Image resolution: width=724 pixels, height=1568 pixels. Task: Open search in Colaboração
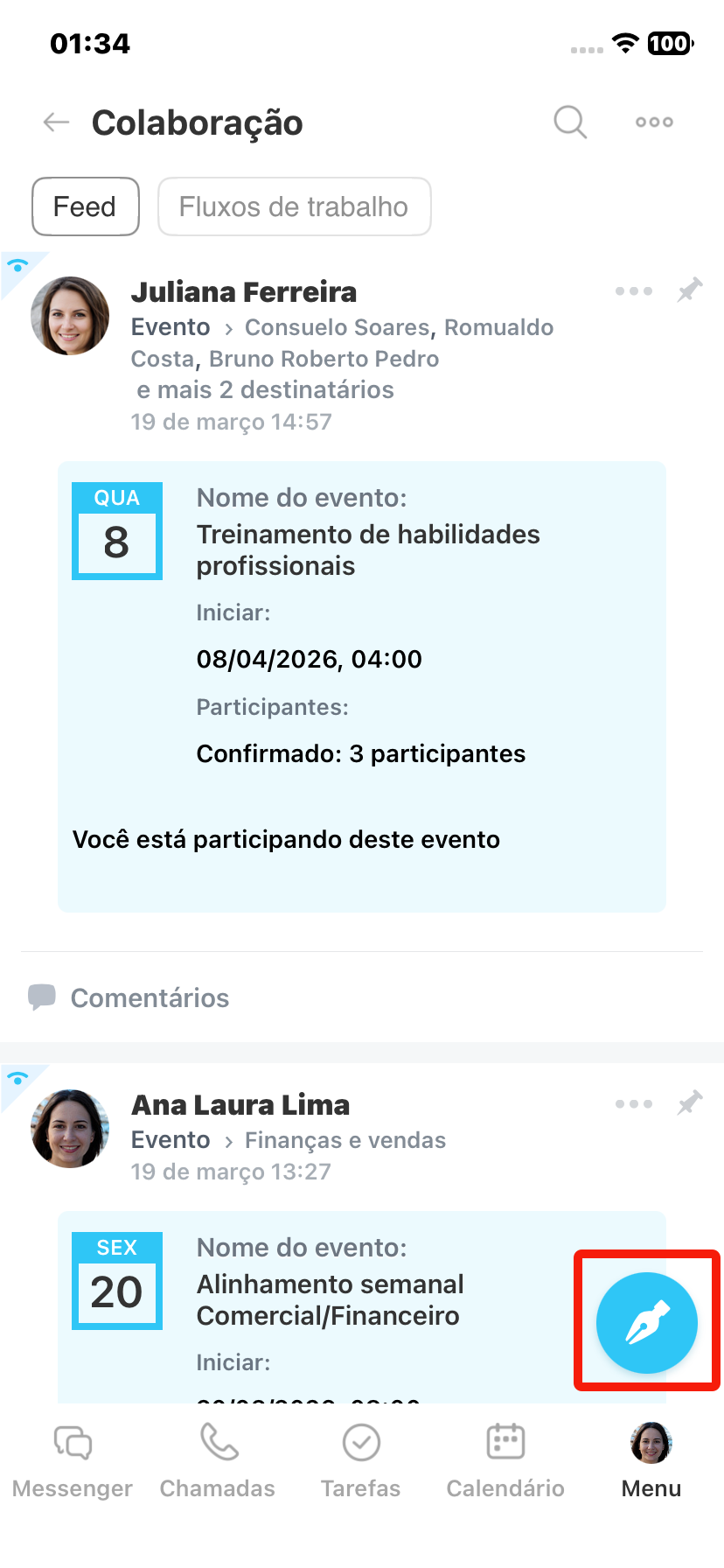point(570,122)
